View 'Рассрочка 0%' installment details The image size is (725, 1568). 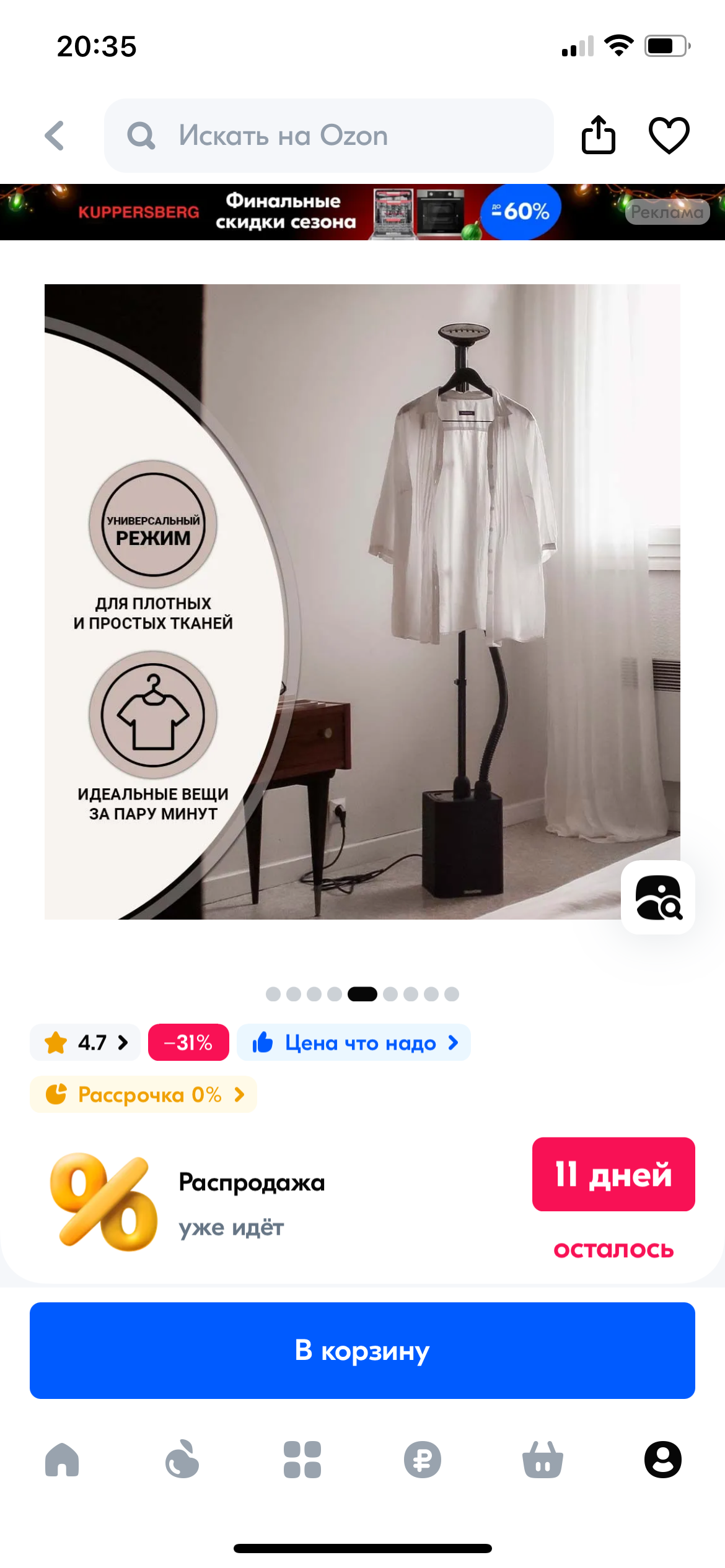144,1095
